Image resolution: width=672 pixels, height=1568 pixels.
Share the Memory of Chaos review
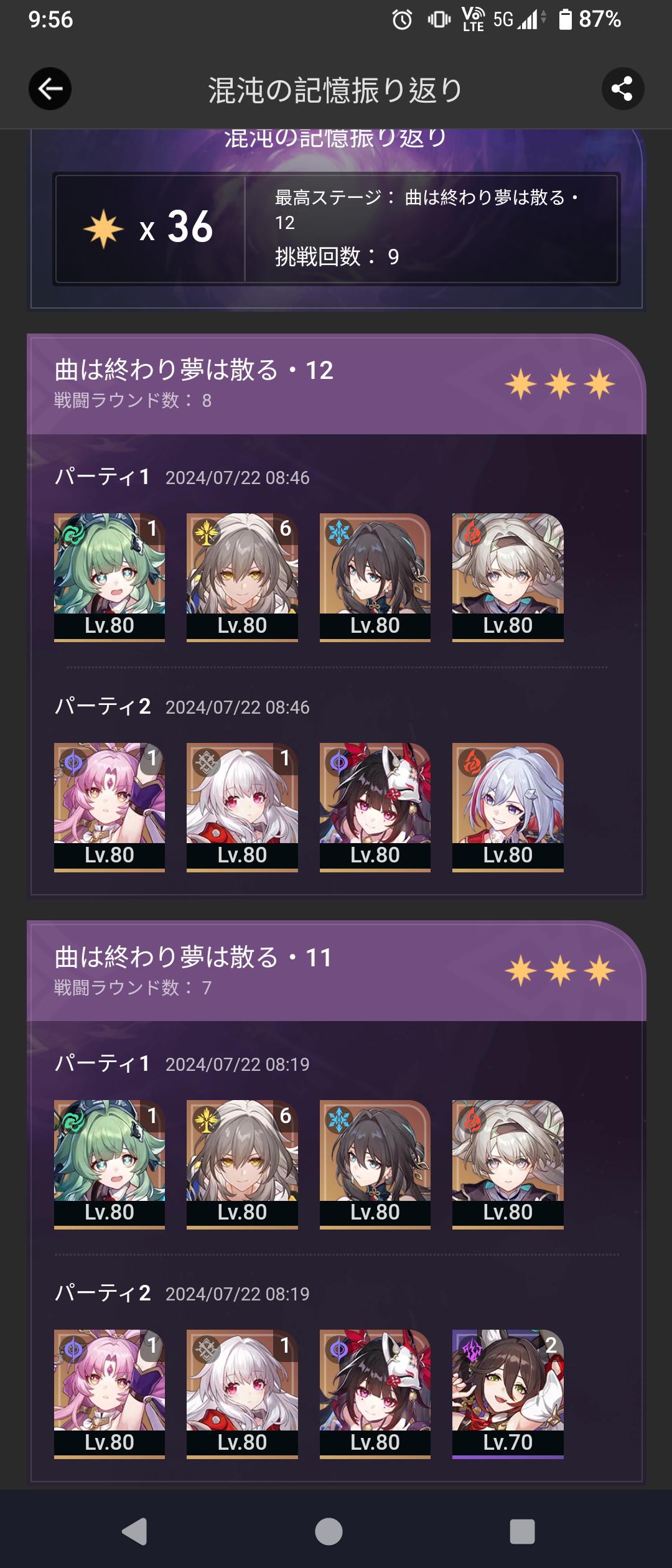click(622, 89)
